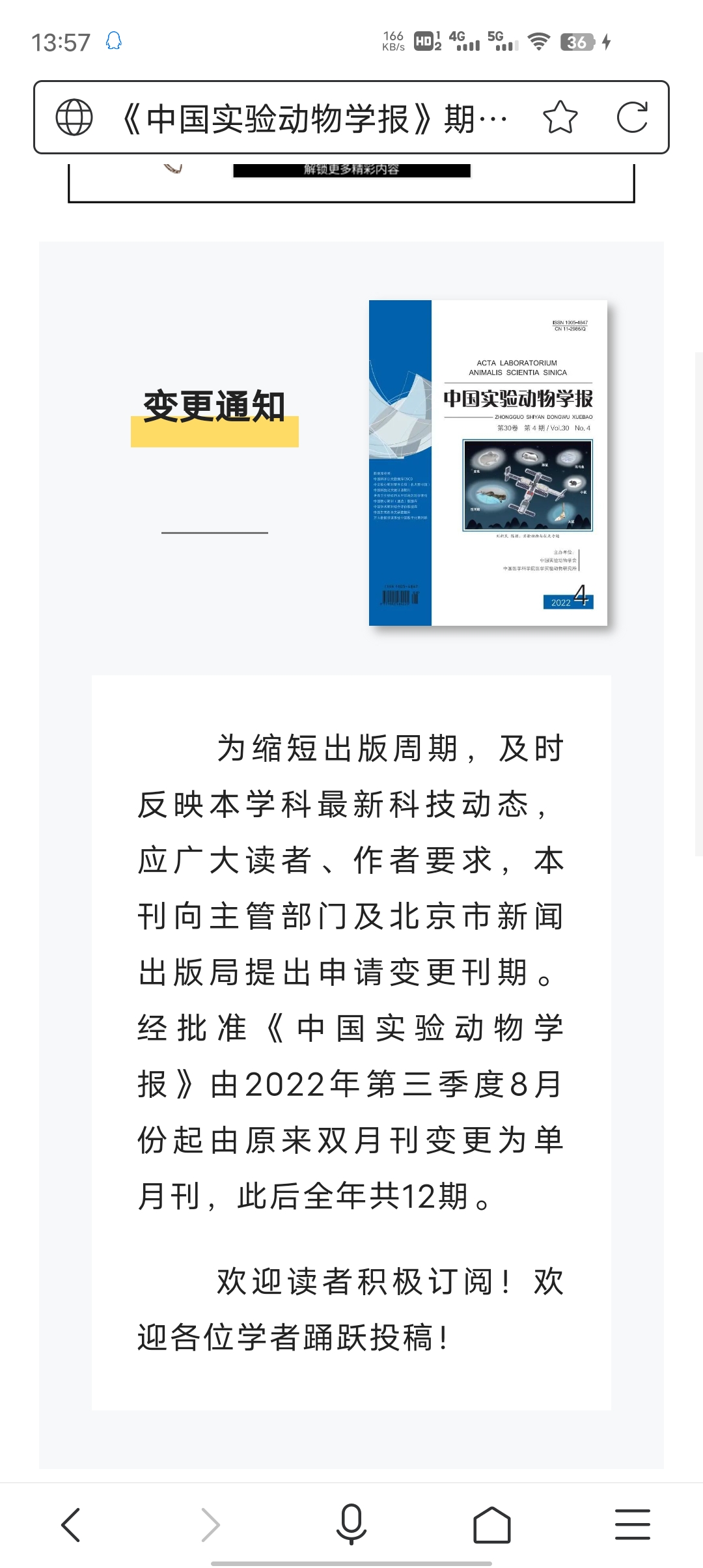Reload the page with the refresh icon
703x1568 pixels.
632,117
